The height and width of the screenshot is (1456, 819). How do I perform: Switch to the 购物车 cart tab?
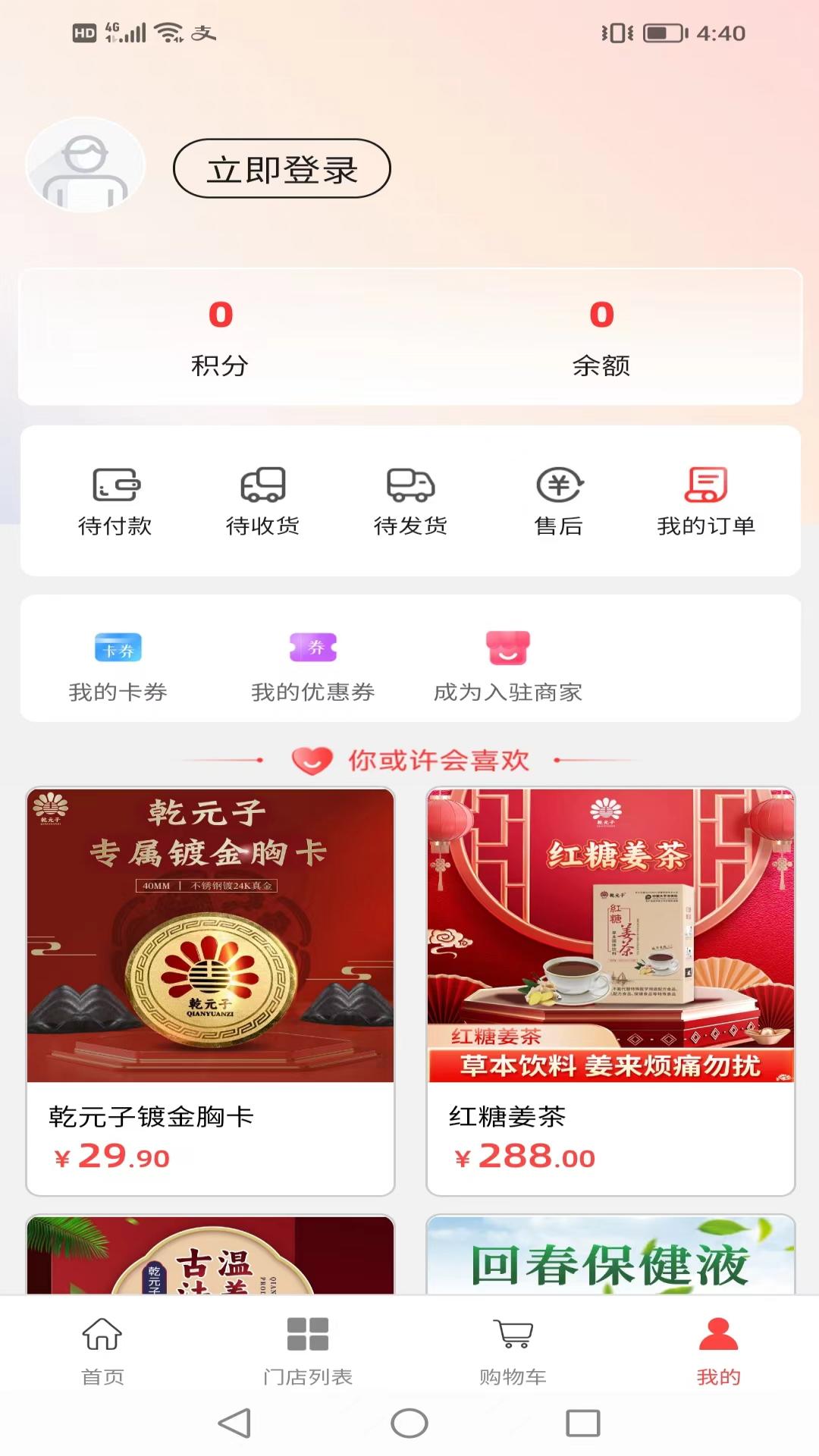[513, 1351]
